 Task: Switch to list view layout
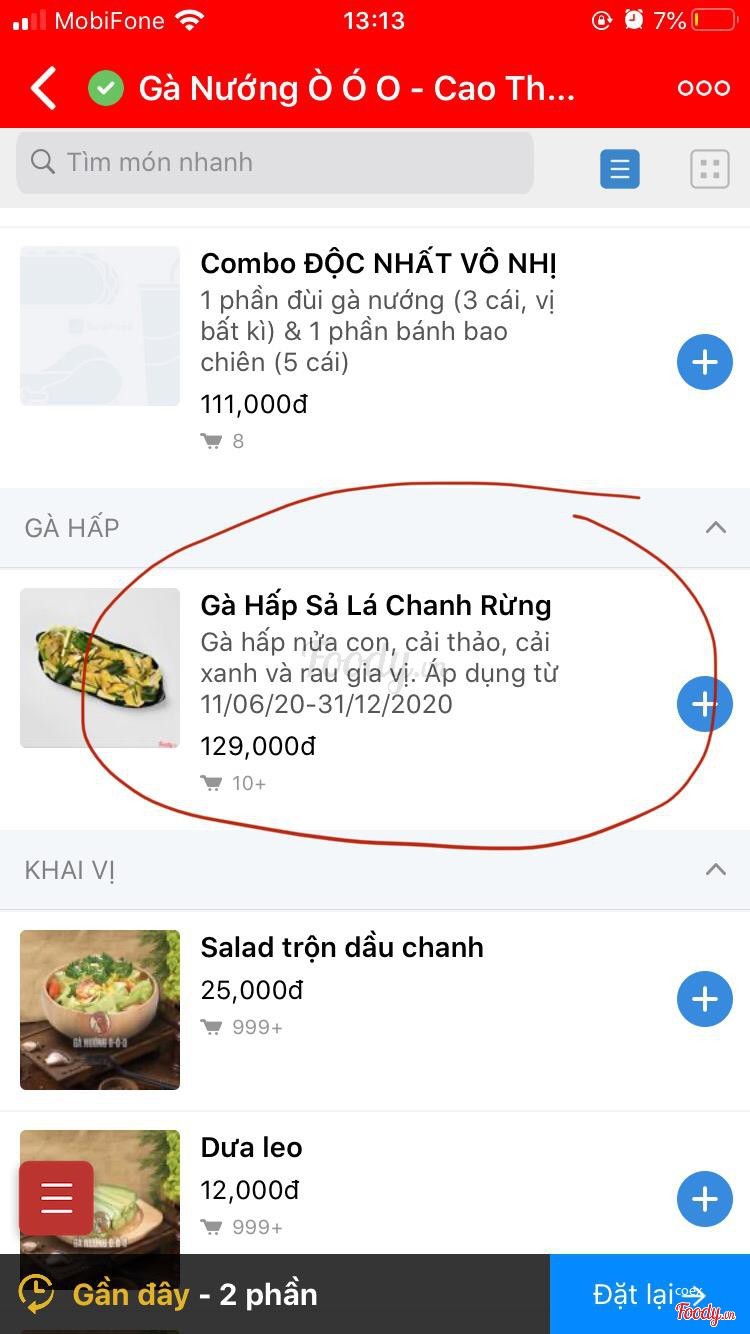pyautogui.click(x=619, y=169)
